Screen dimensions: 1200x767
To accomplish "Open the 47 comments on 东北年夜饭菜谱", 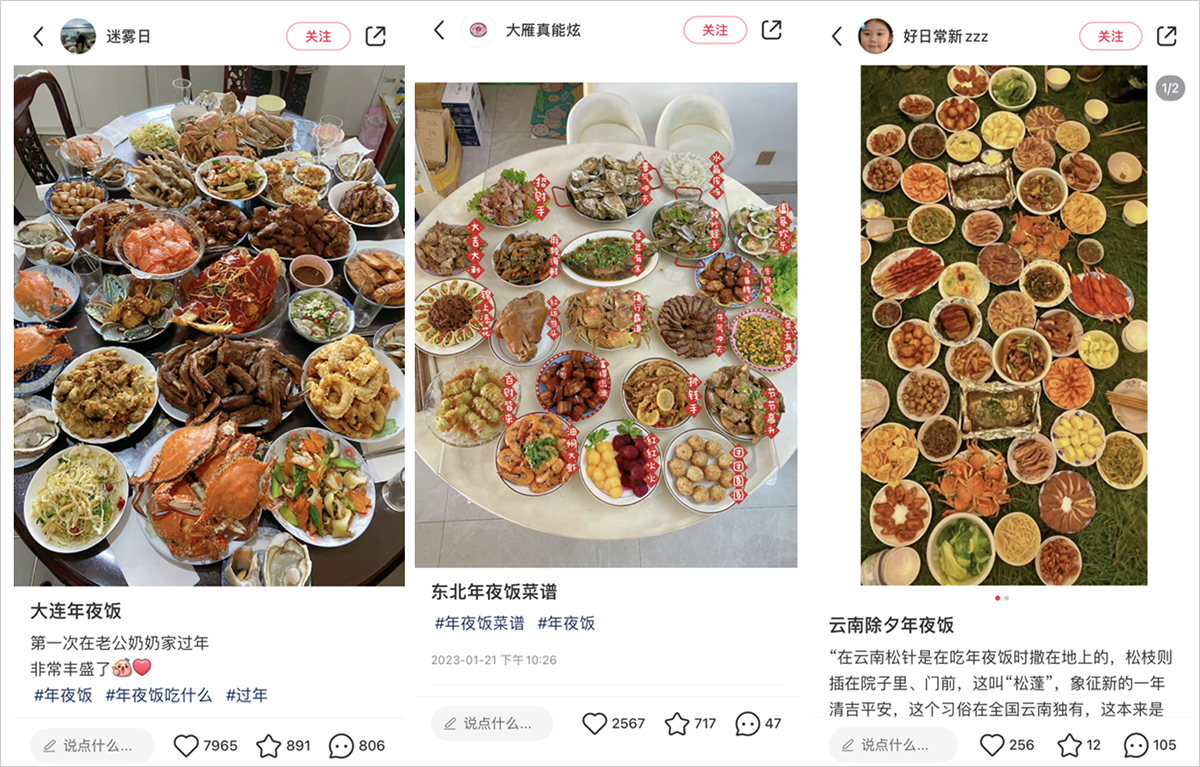I will (x=747, y=723).
